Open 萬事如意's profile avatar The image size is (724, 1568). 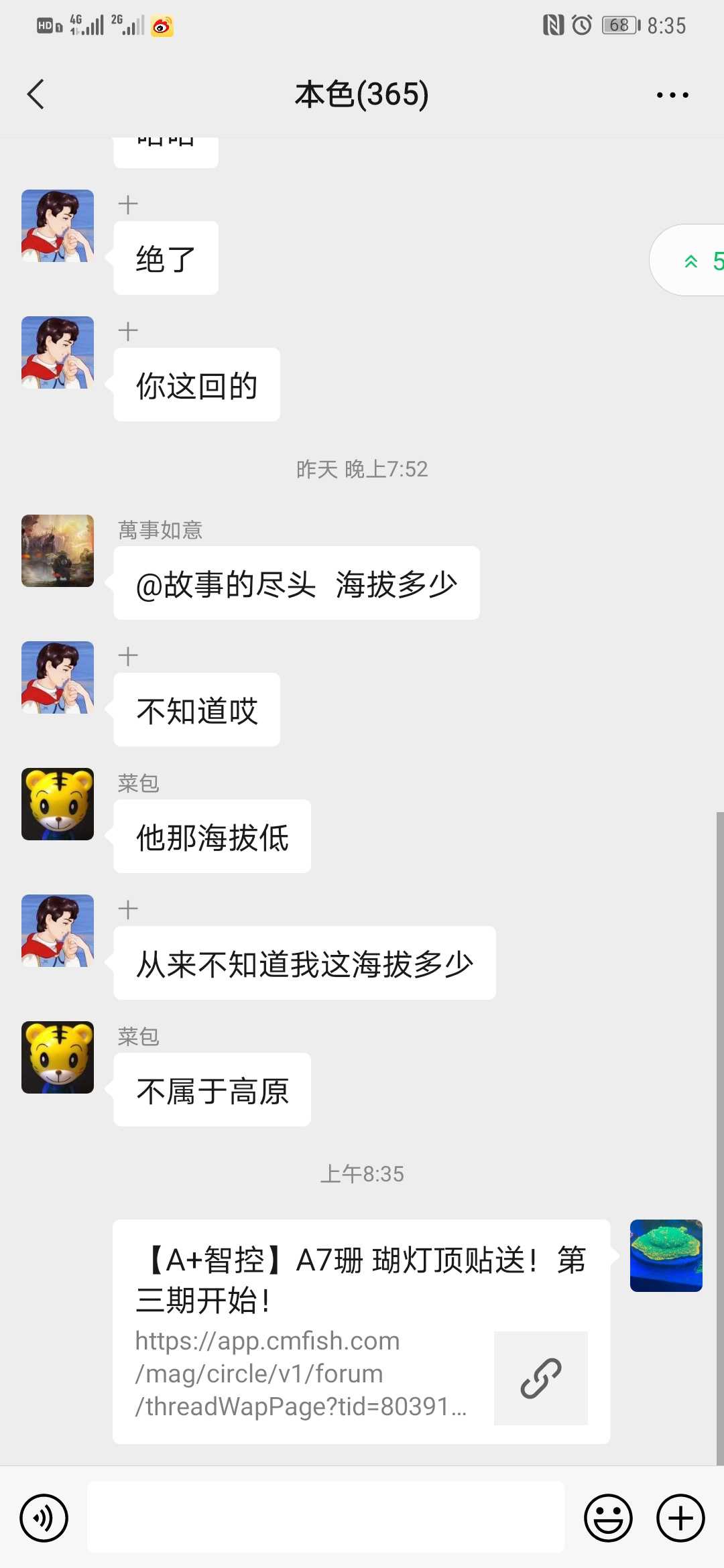(x=58, y=551)
